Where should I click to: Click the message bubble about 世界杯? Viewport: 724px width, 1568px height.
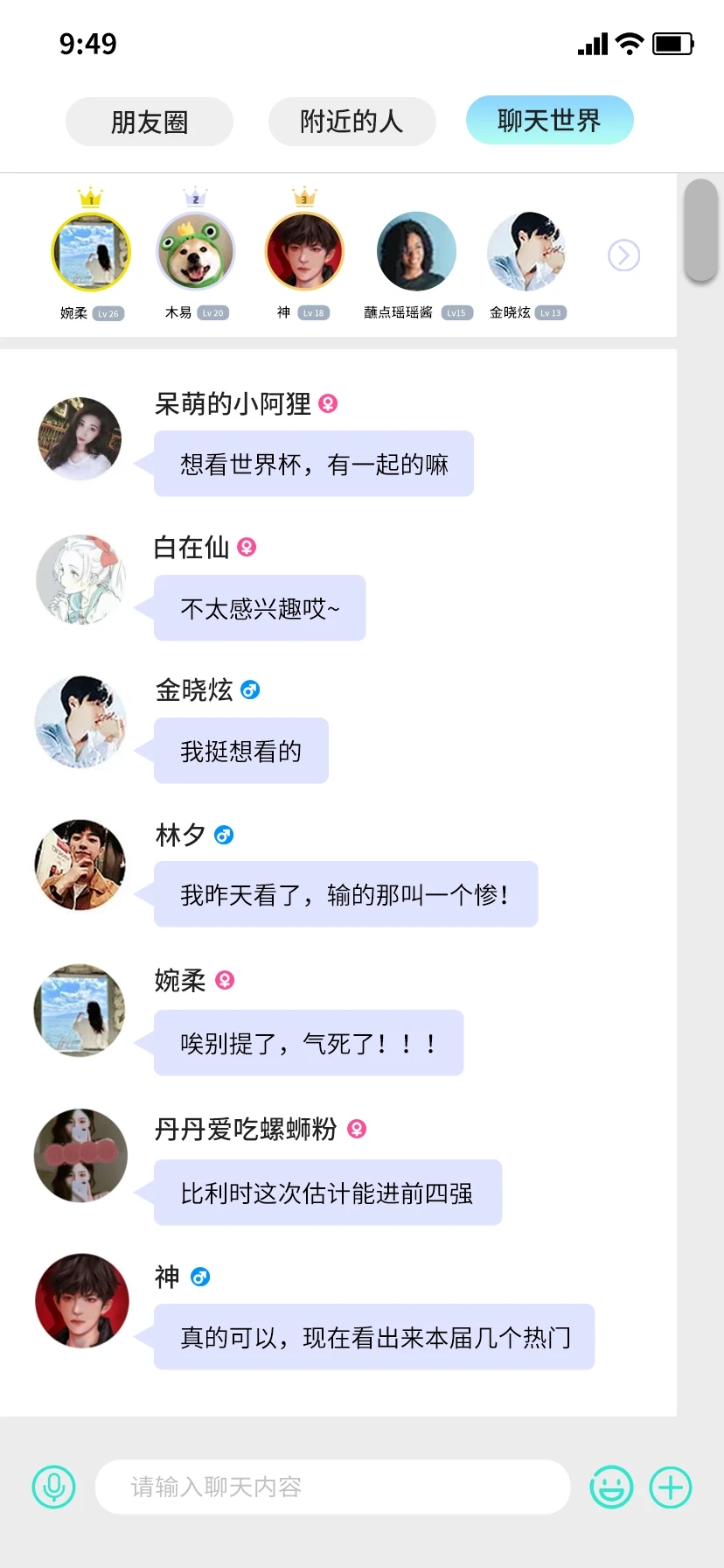pyautogui.click(x=313, y=464)
